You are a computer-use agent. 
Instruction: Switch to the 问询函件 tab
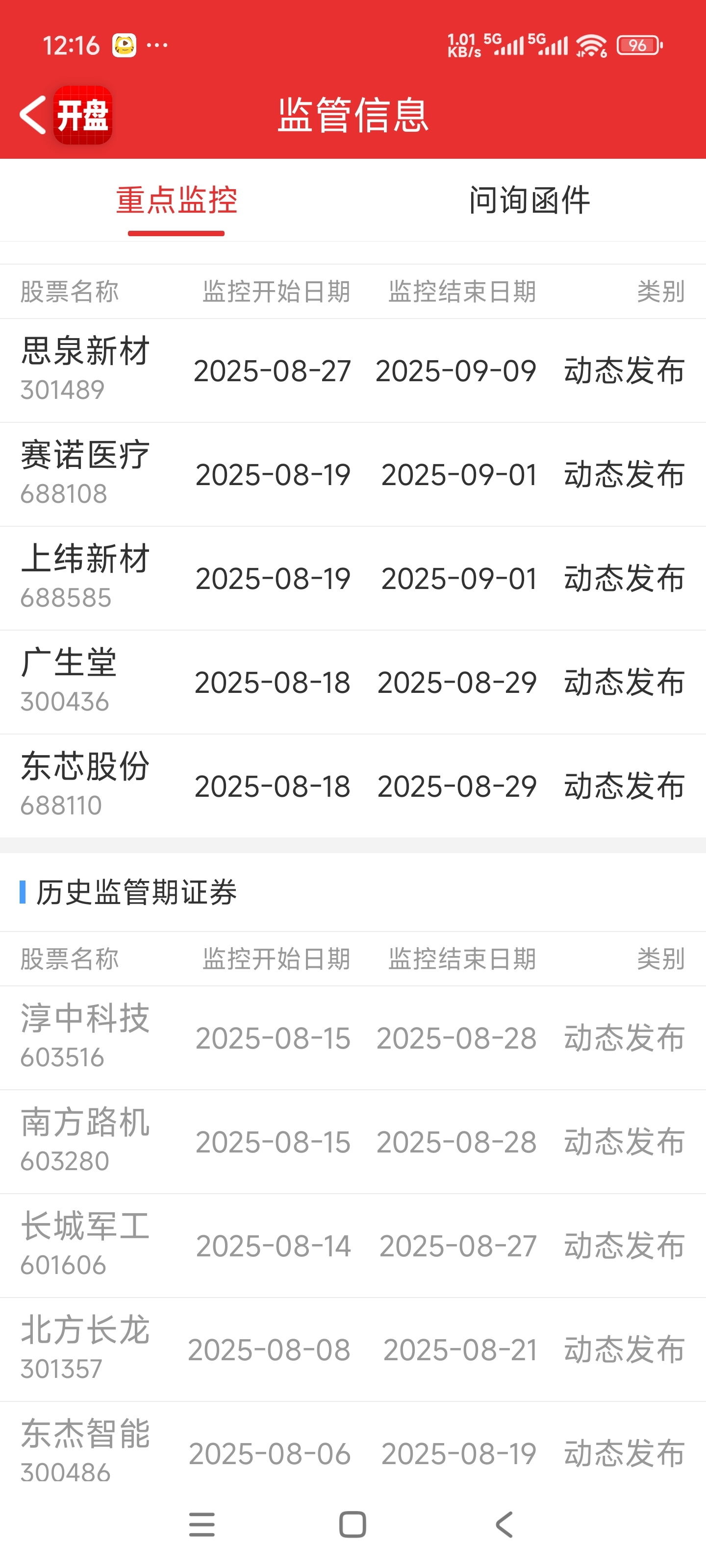point(529,200)
